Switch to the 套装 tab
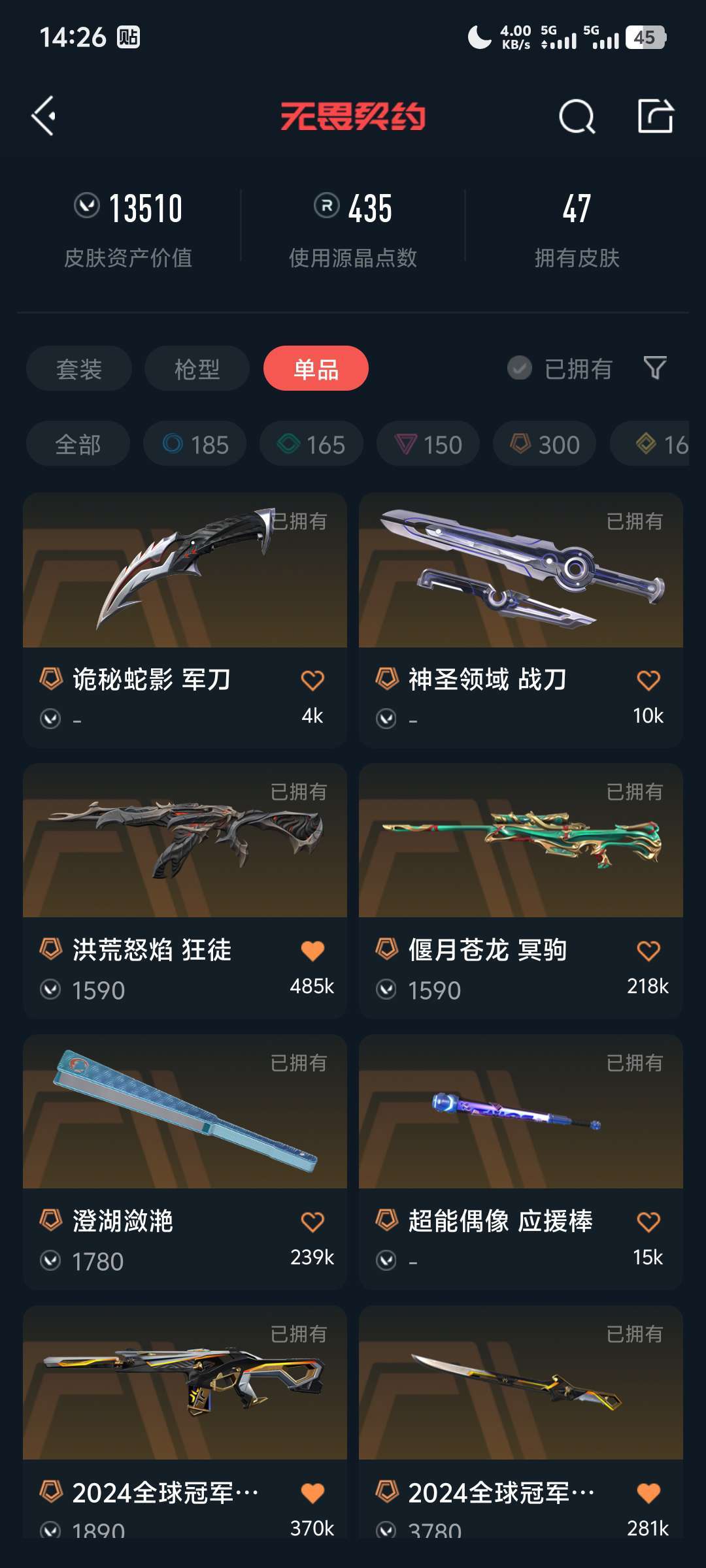Image resolution: width=706 pixels, height=1568 pixels. coord(79,368)
